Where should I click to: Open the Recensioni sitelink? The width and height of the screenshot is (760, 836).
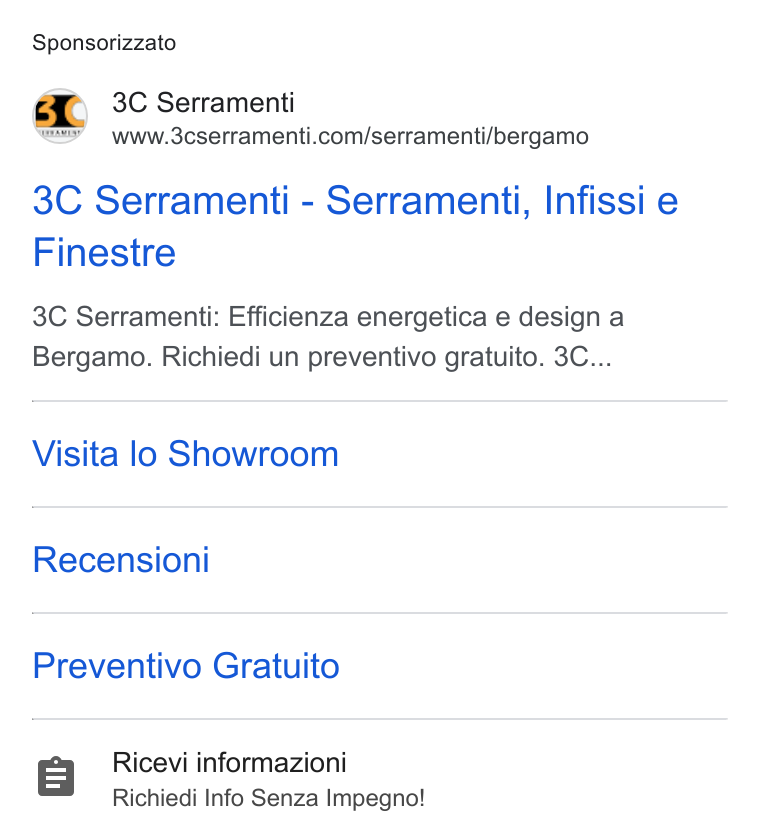pos(121,560)
